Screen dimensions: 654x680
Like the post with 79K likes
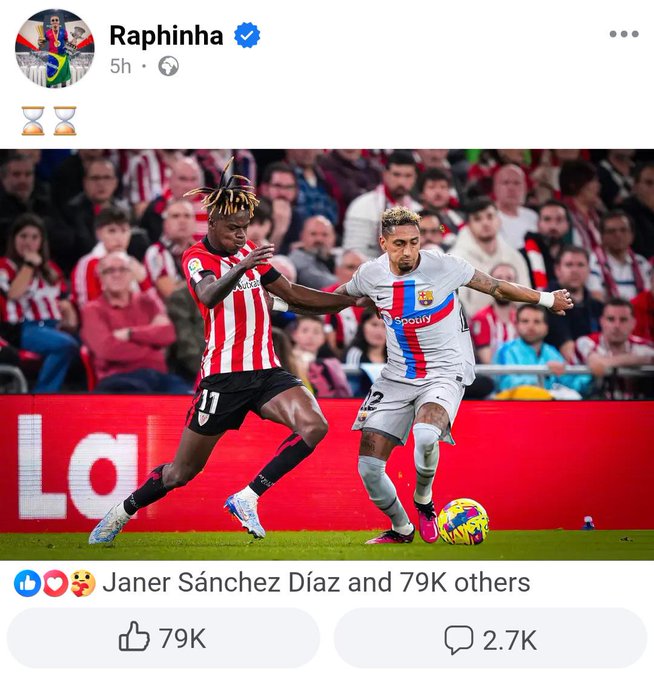163,638
